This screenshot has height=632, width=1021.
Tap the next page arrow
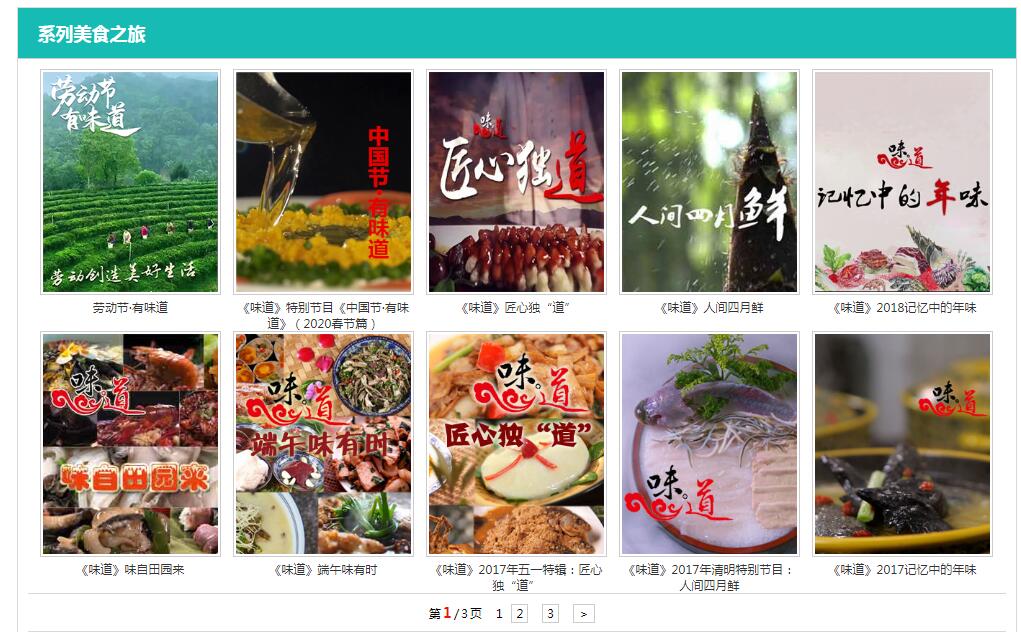tap(585, 614)
